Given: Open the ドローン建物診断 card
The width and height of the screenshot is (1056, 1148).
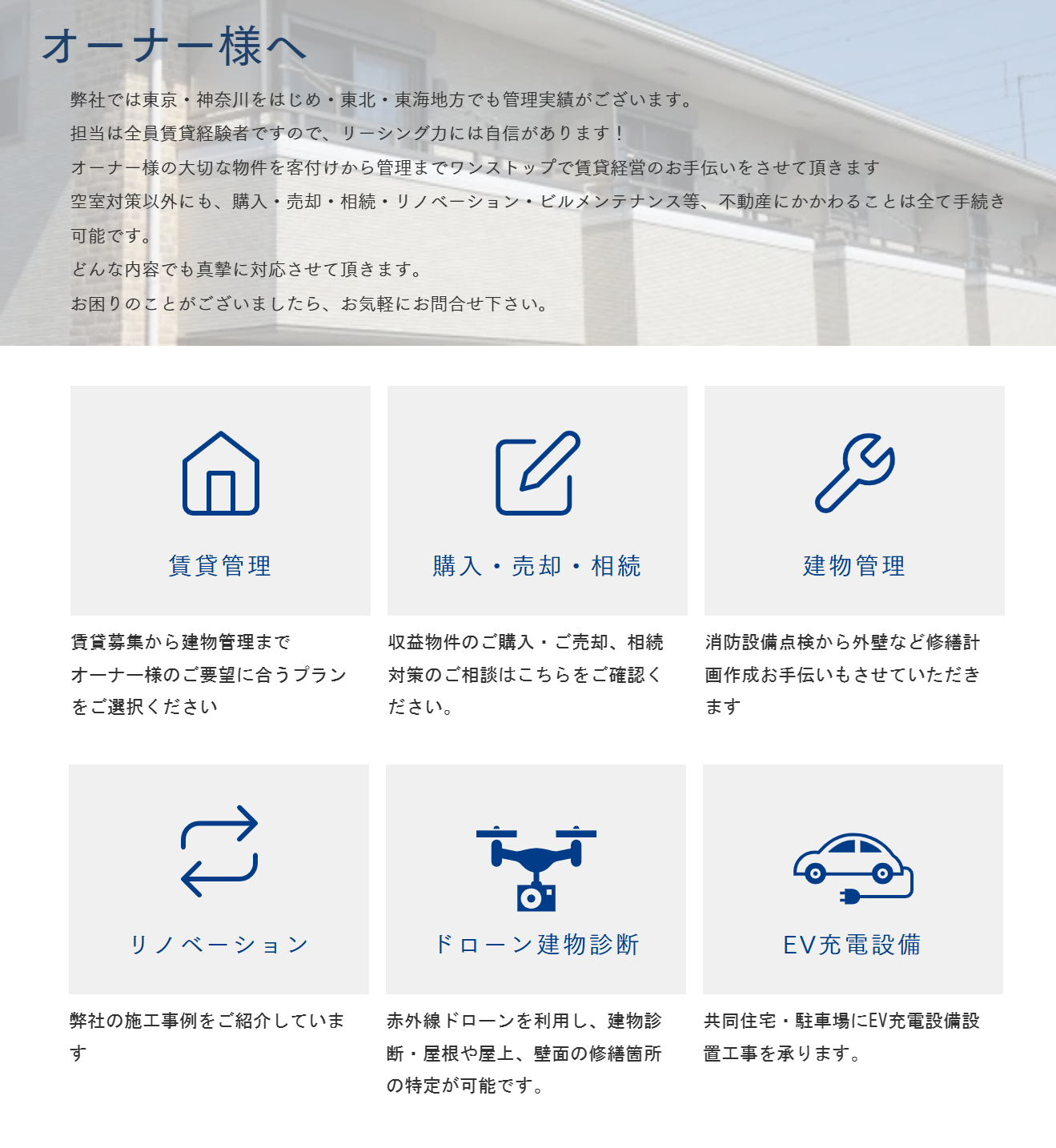Looking at the screenshot, I should point(536,879).
